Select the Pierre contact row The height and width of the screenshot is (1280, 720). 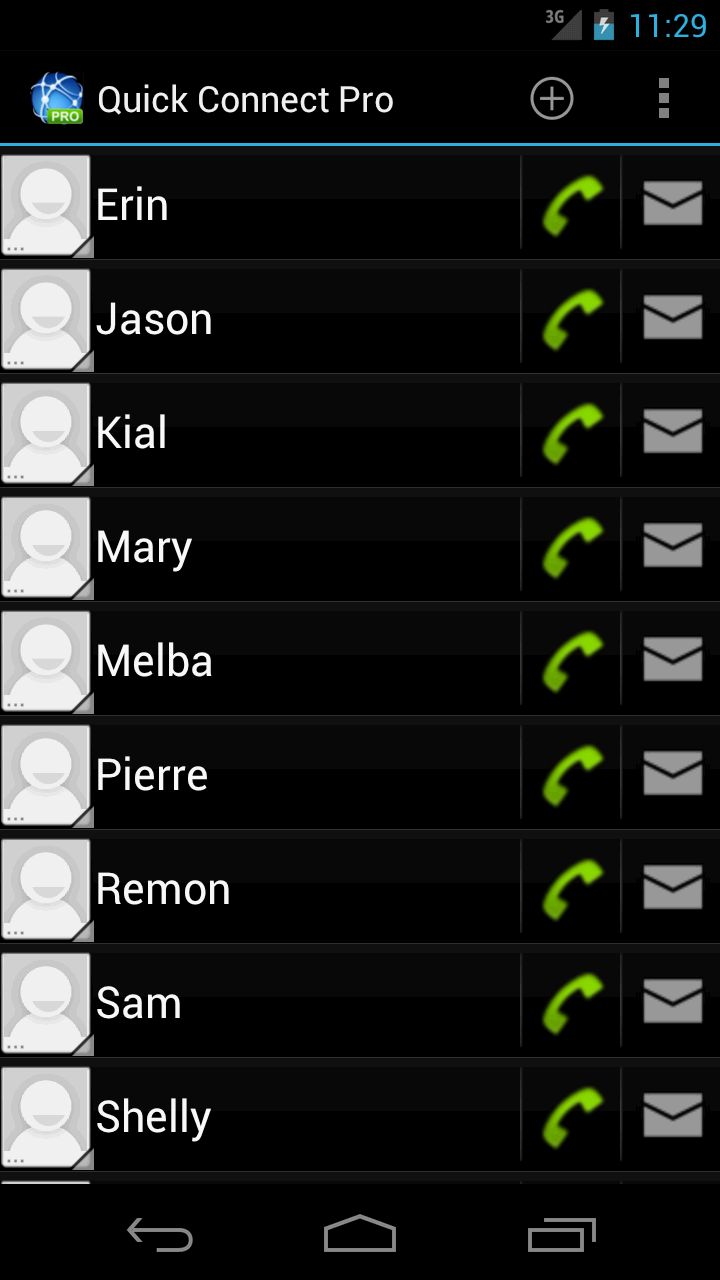300,775
